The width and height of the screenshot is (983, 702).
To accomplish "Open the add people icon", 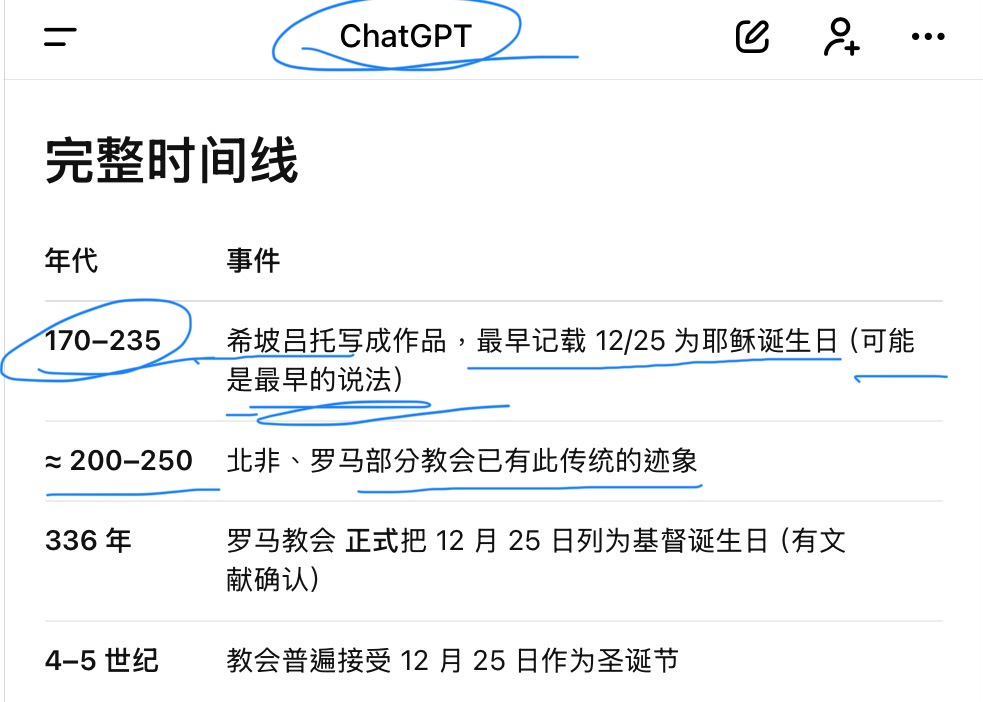I will coord(841,37).
